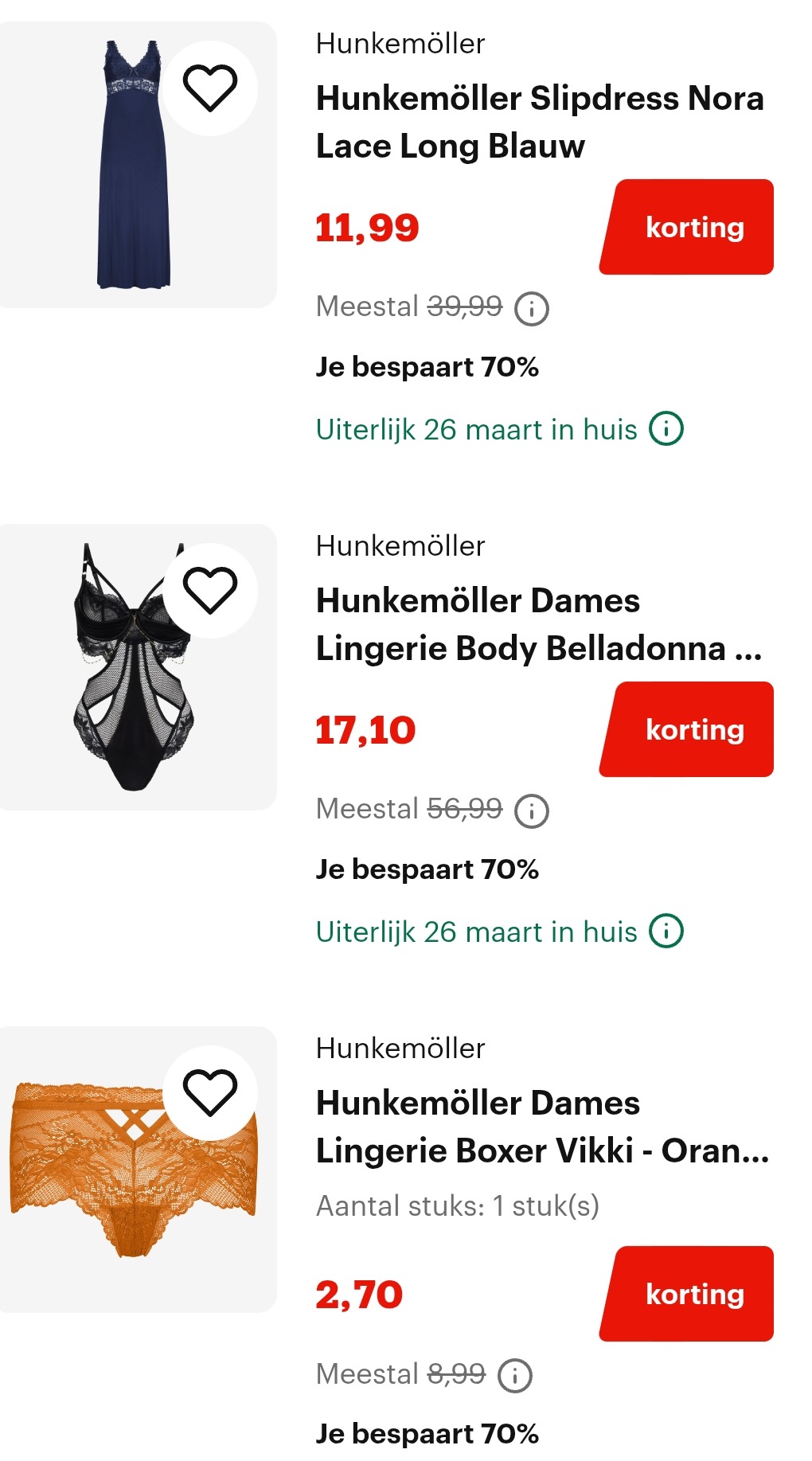Image resolution: width=812 pixels, height=1461 pixels.
Task: Open the Lingerie Body Belladonna product
Action: pyautogui.click(x=539, y=624)
